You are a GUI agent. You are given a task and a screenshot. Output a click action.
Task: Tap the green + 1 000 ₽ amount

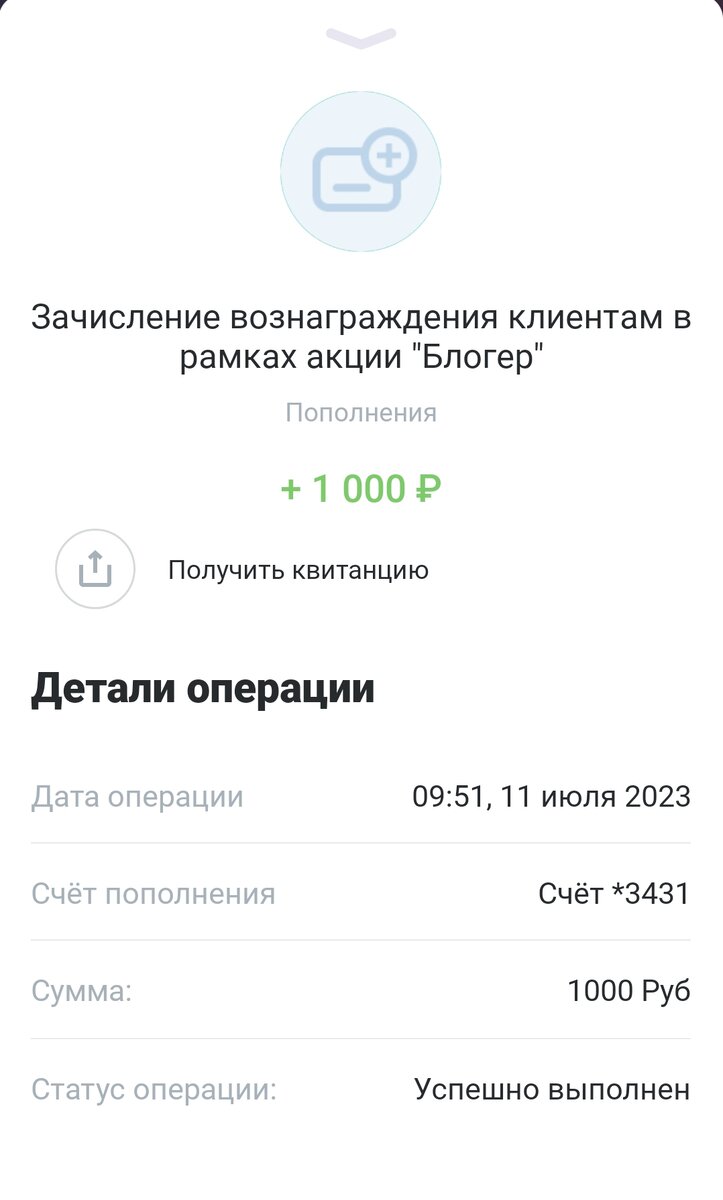tap(361, 490)
